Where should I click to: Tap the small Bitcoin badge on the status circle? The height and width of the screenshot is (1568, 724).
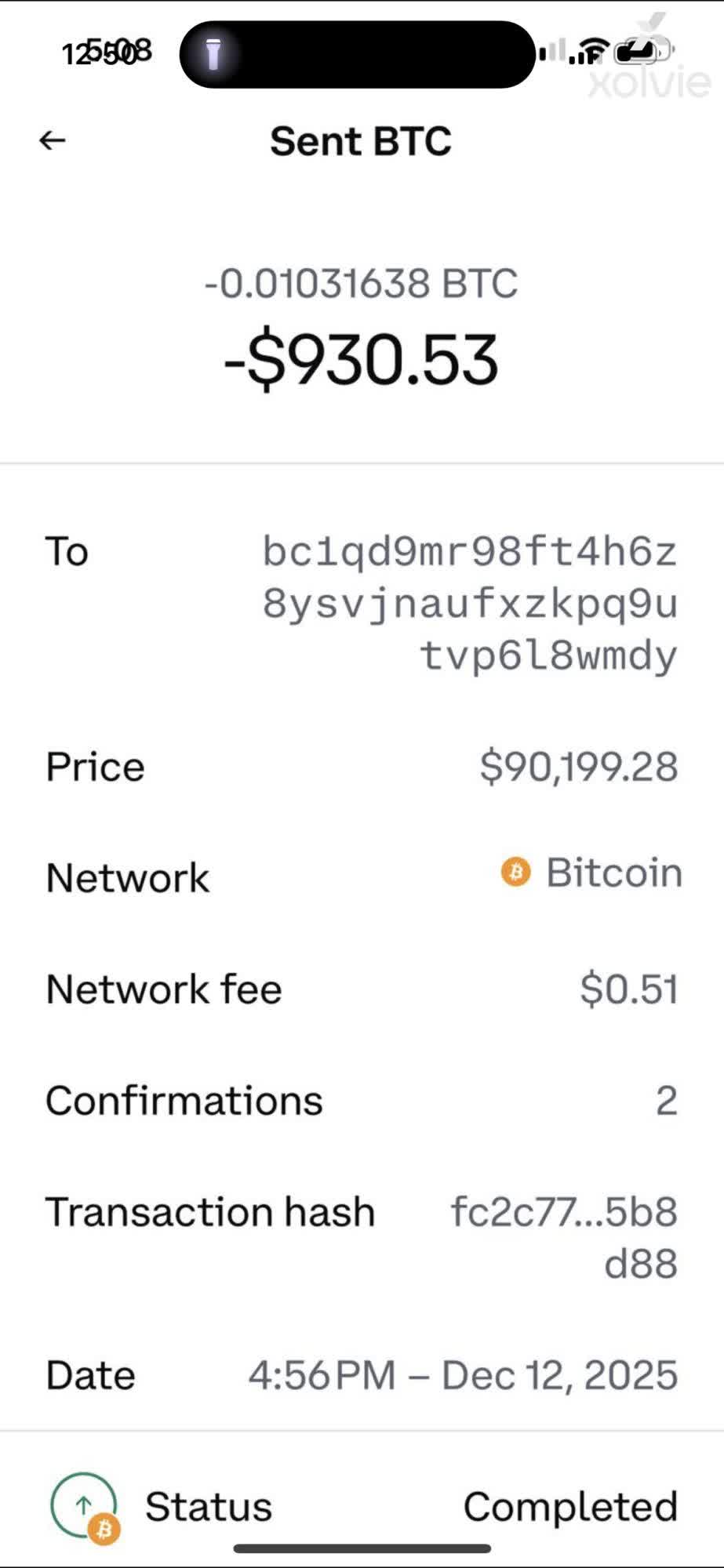coord(103,1529)
